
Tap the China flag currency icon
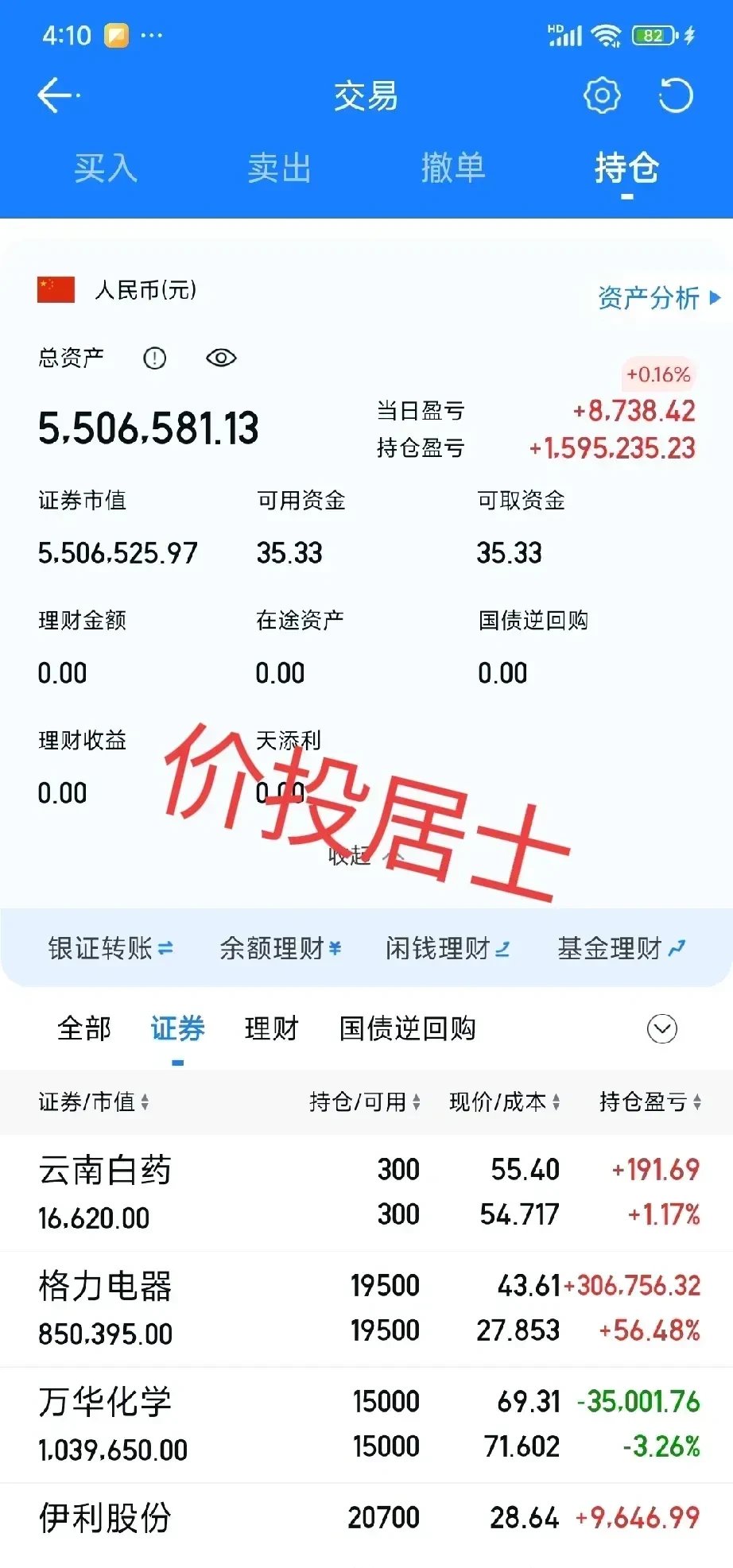55,291
